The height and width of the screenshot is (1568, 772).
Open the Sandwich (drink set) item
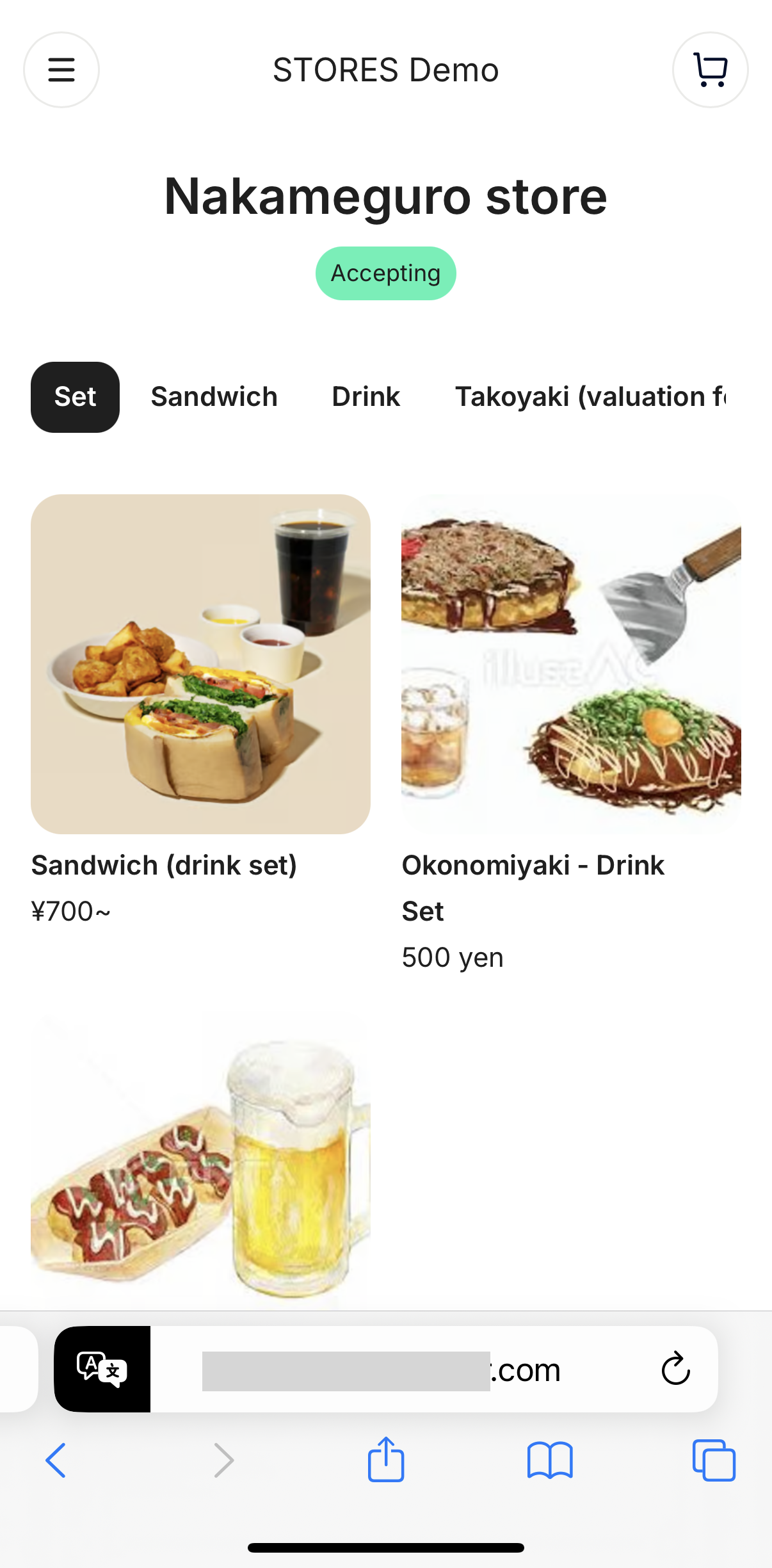click(x=200, y=665)
